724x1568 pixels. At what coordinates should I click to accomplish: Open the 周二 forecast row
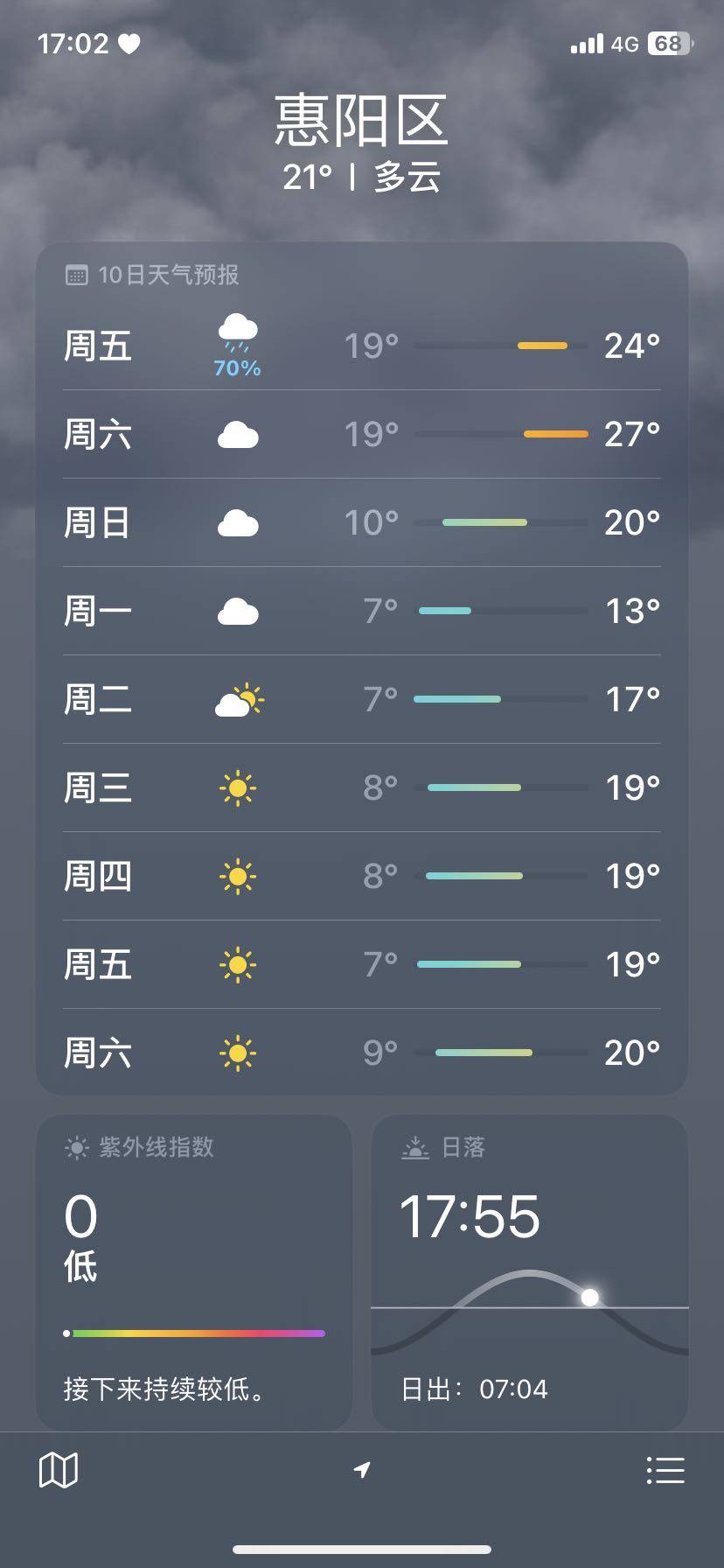click(x=362, y=699)
